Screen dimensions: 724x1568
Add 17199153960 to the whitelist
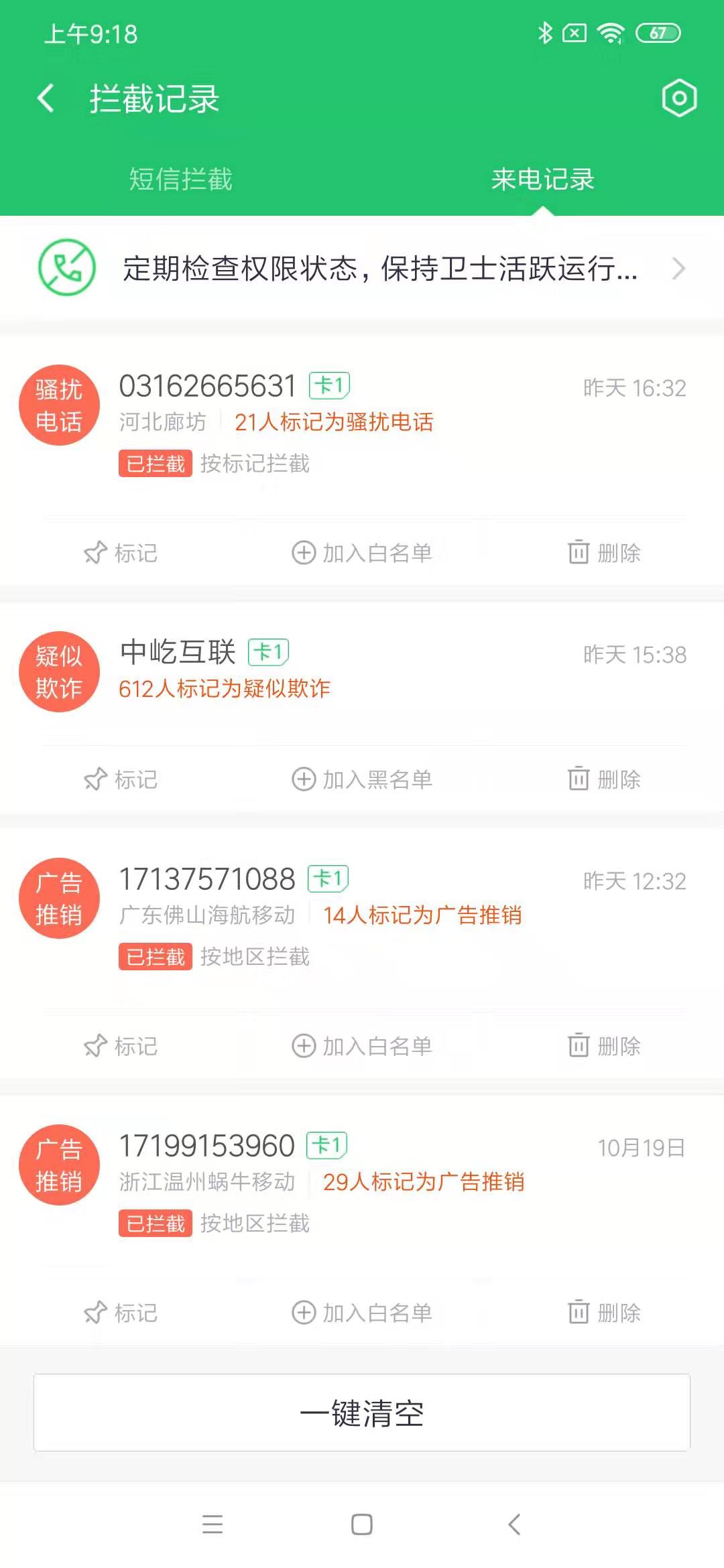coord(362,1313)
